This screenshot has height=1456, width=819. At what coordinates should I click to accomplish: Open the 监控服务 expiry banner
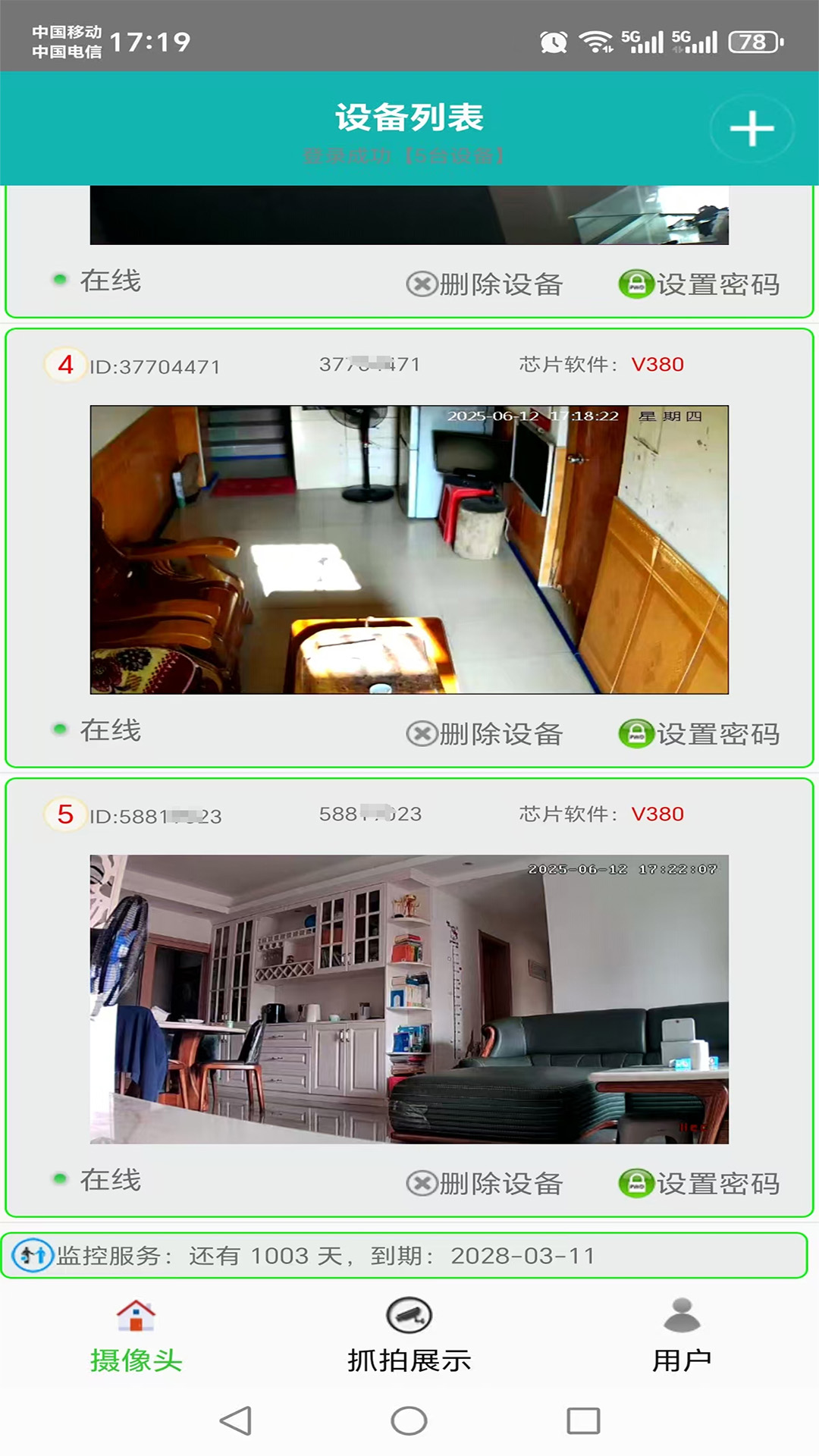pos(403,1256)
